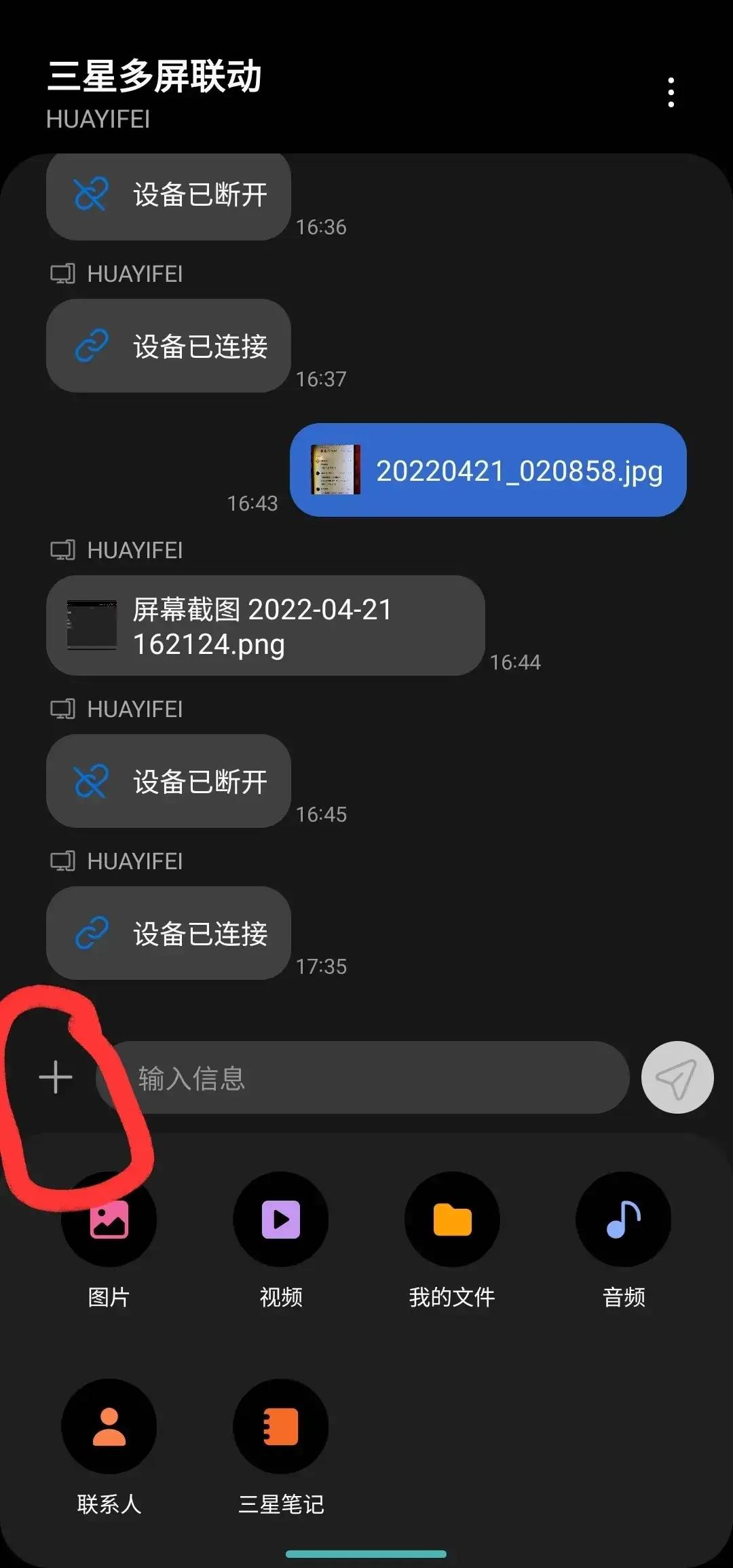Open the 20220421_020858.jpg sent message
The image size is (733, 1568).
coord(490,470)
